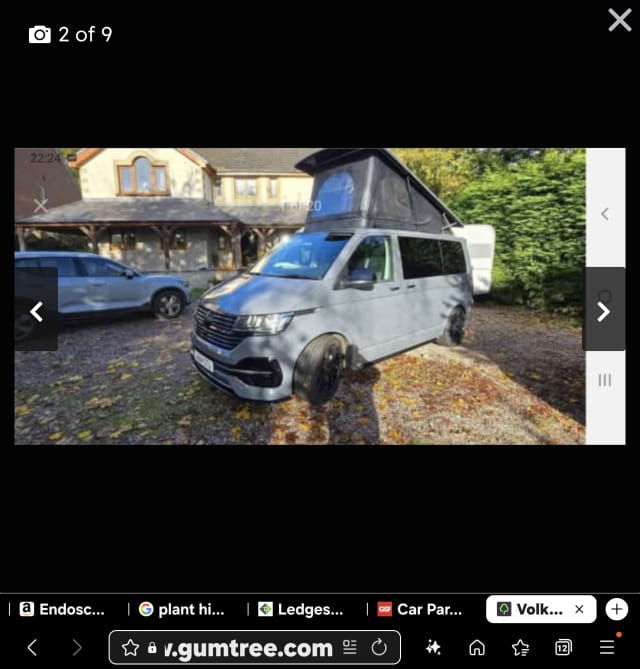Go back to the previous page
Screen dimensions: 640x669
[32, 647]
